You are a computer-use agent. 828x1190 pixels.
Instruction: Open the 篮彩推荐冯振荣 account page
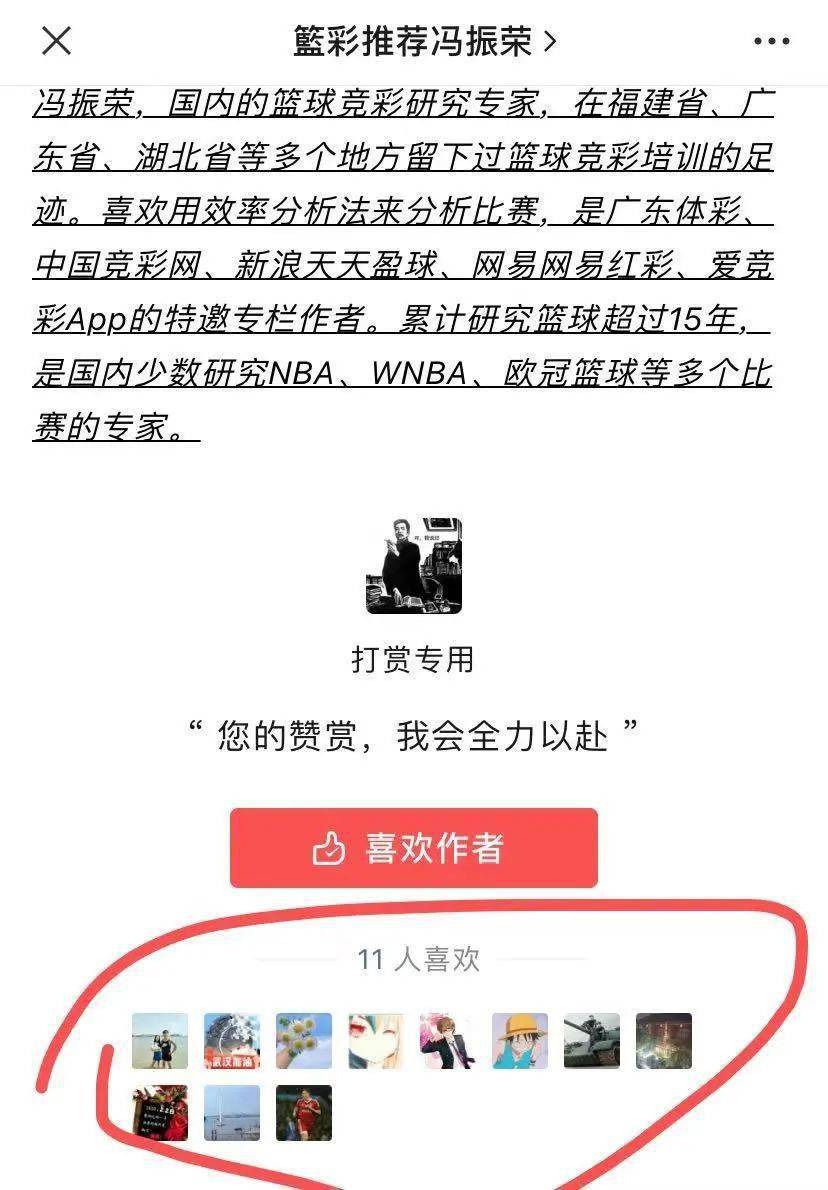pyautogui.click(x=424, y=41)
